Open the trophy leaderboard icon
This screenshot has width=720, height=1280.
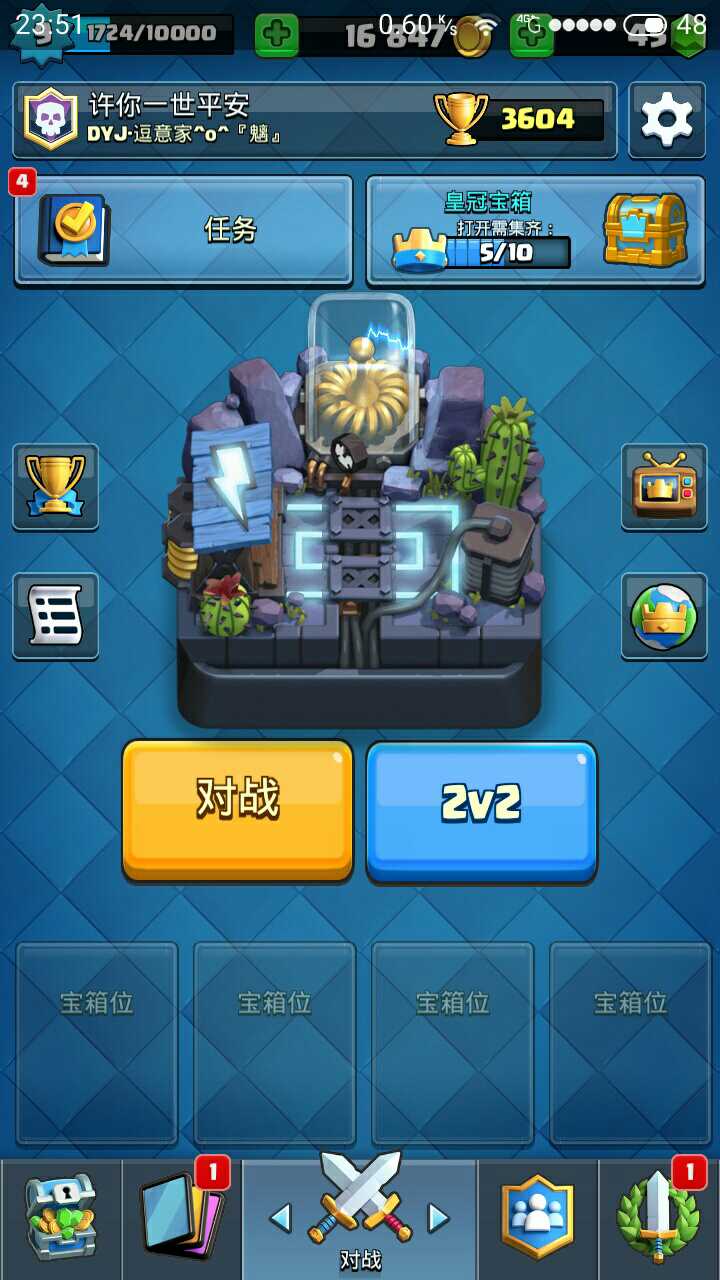point(55,487)
